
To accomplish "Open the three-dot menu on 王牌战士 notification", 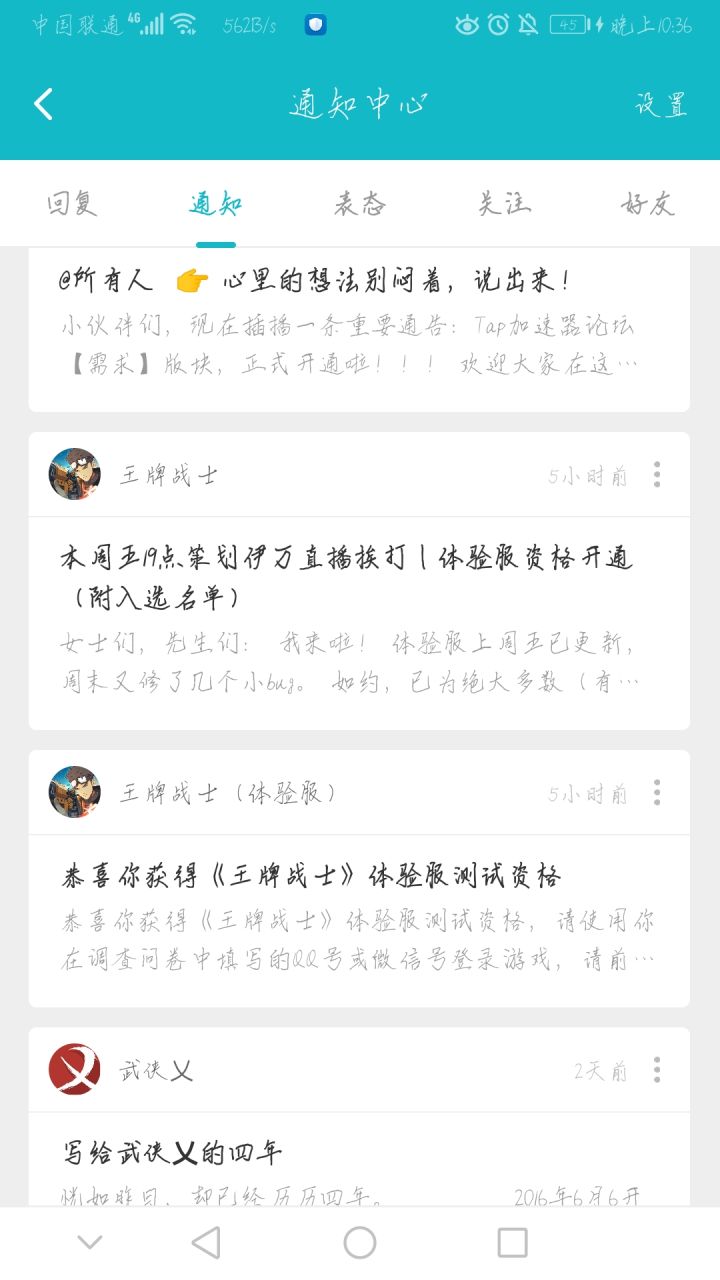I will click(657, 476).
